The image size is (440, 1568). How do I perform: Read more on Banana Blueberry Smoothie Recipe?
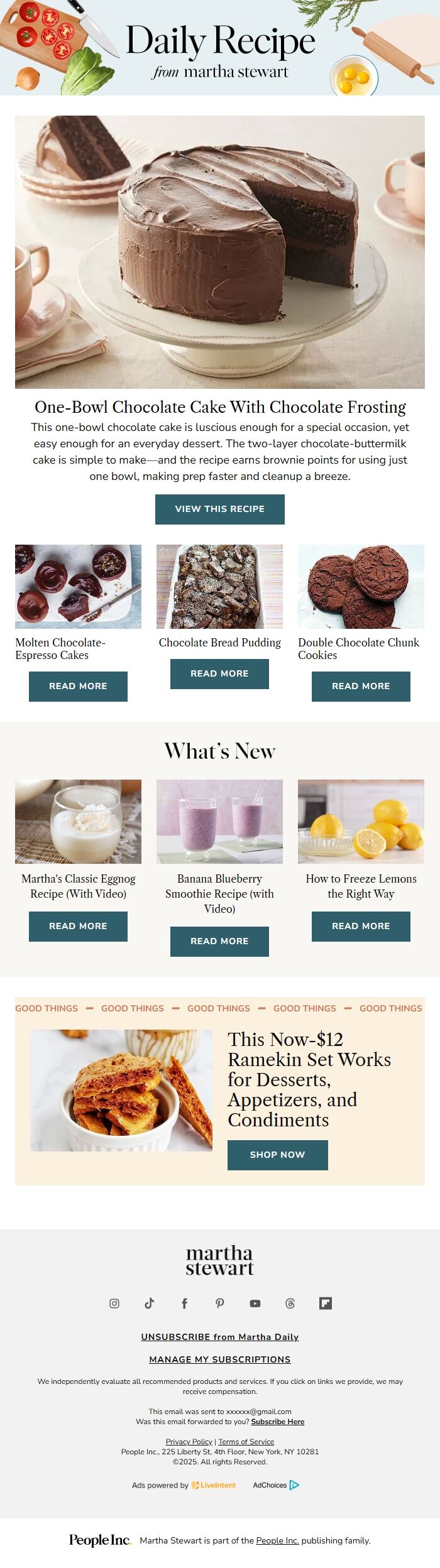[x=219, y=941]
